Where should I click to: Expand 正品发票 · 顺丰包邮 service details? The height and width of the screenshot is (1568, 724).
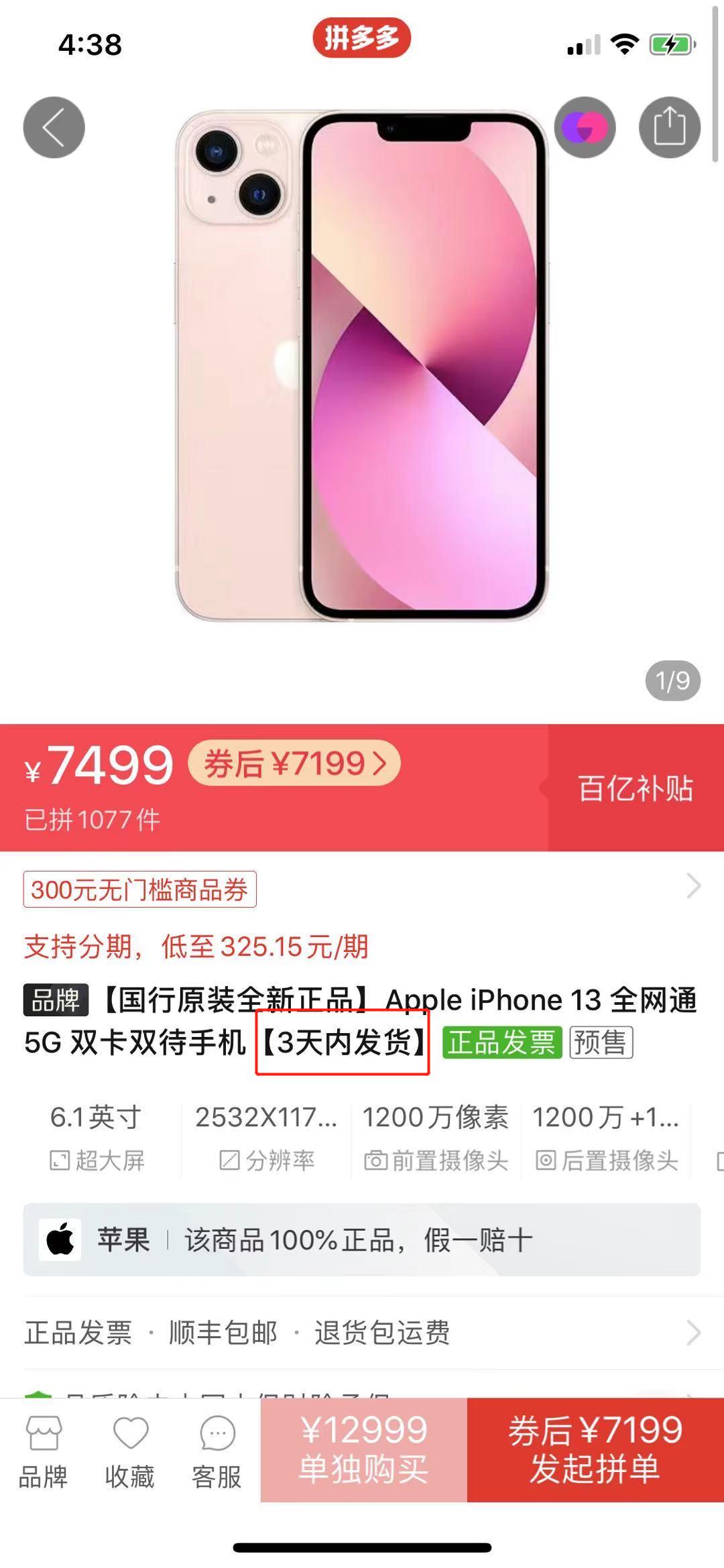362,1332
